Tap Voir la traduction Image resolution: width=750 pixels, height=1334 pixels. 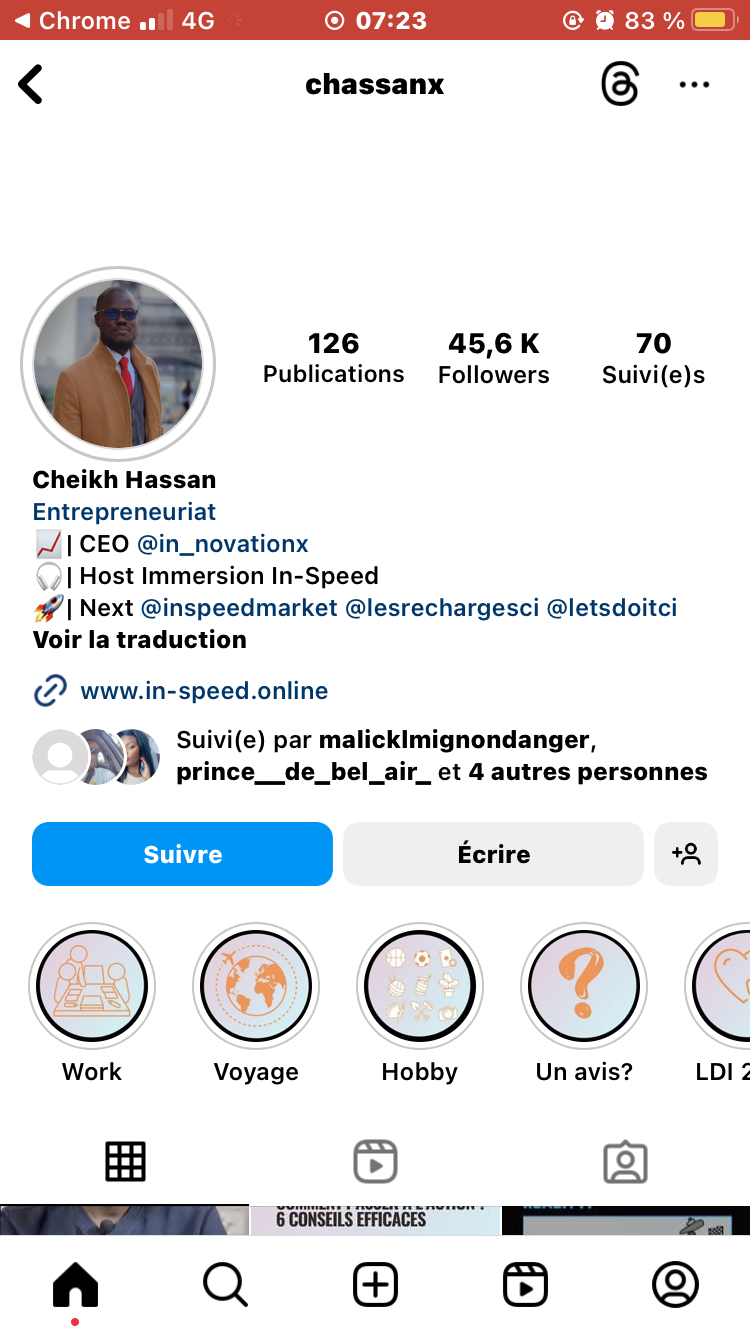(139, 640)
